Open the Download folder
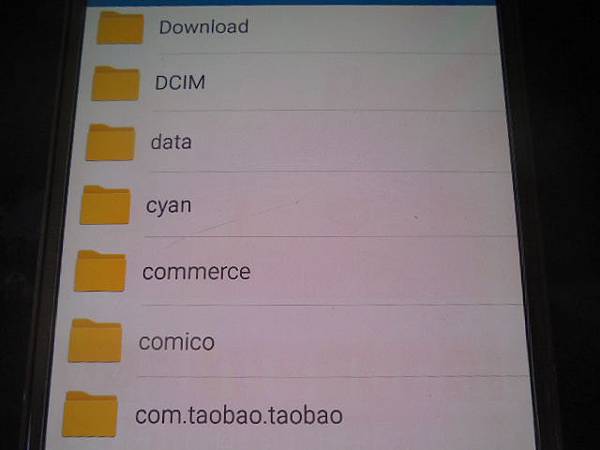Viewport: 600px width, 450px height. [x=203, y=27]
